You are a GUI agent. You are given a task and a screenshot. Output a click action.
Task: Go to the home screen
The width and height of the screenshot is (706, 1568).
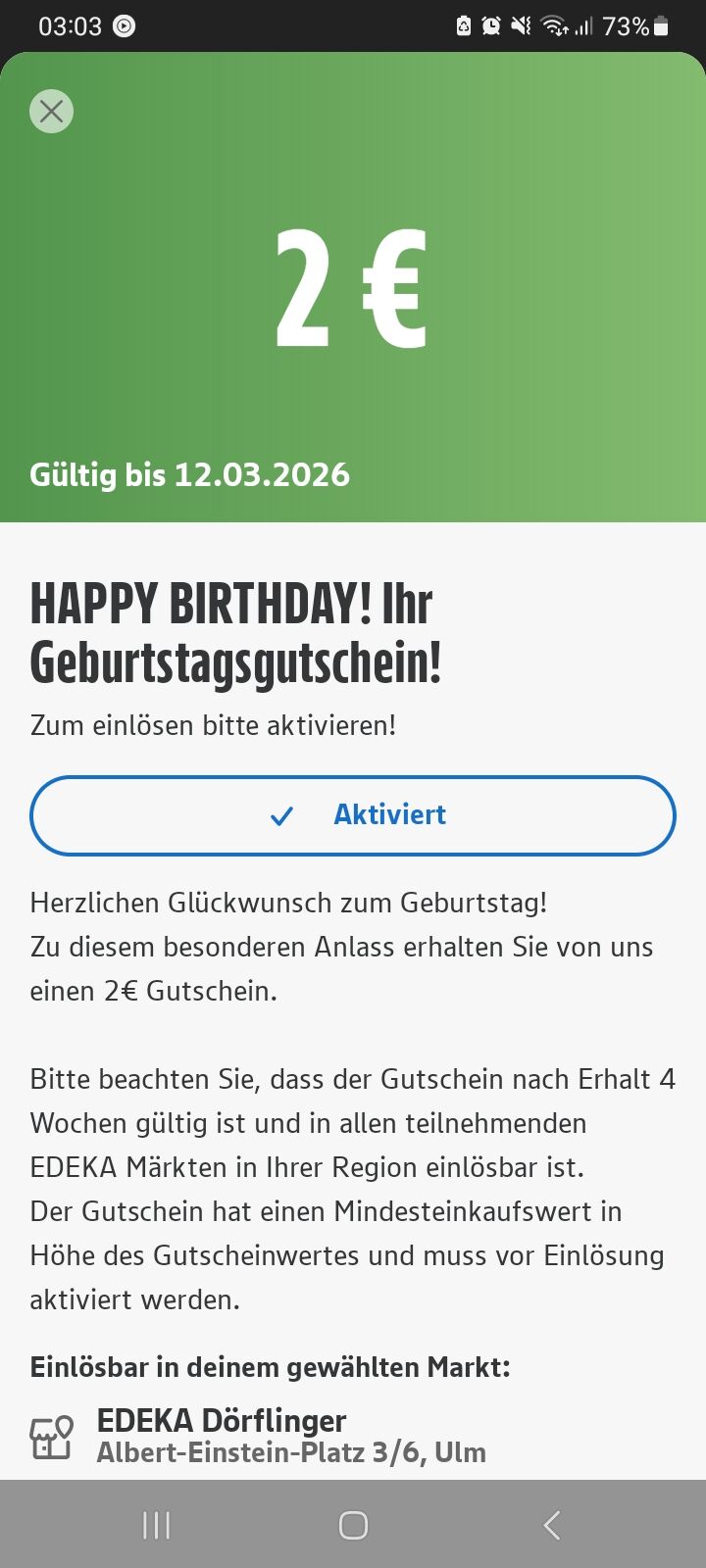tap(353, 1525)
